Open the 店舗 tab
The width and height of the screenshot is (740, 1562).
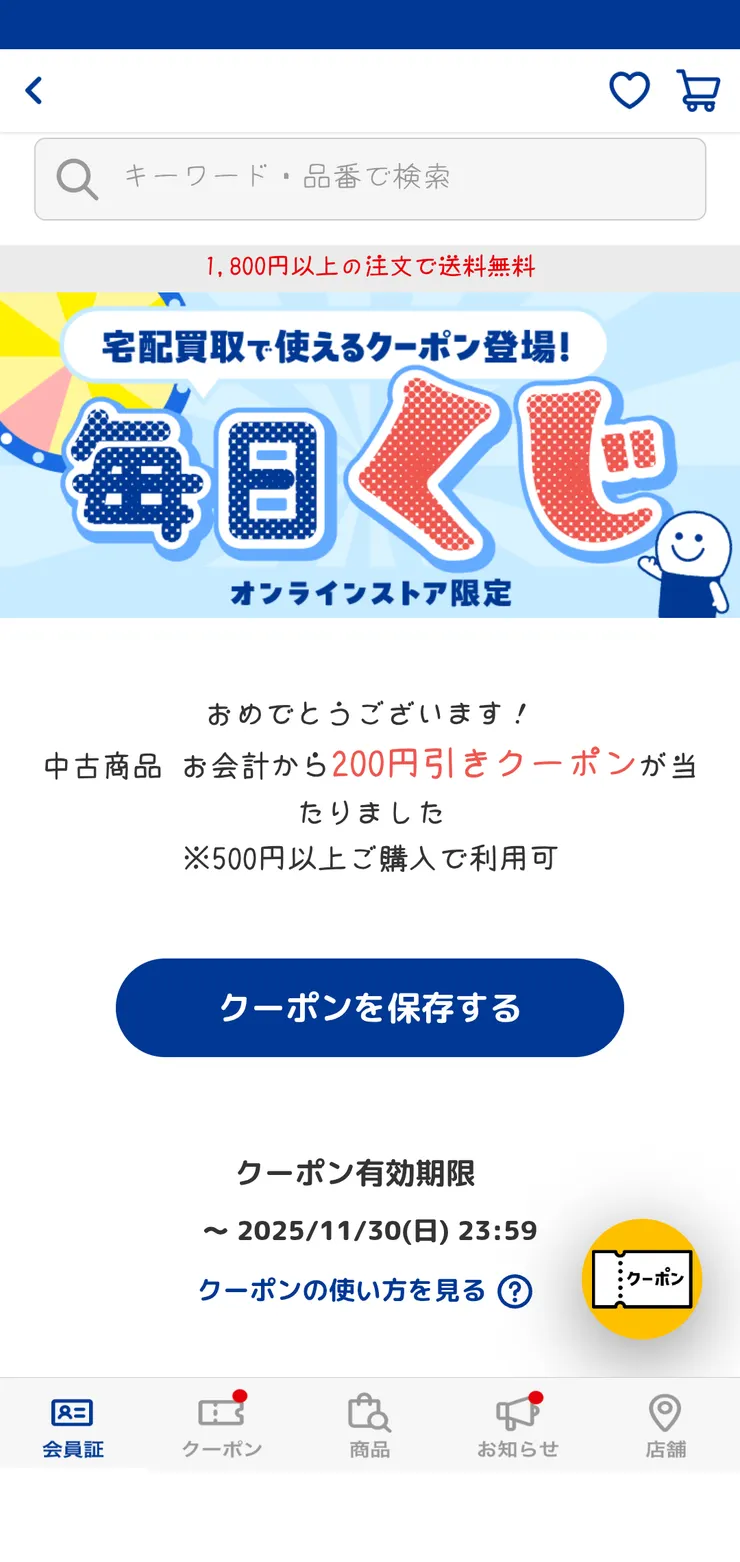click(664, 1424)
